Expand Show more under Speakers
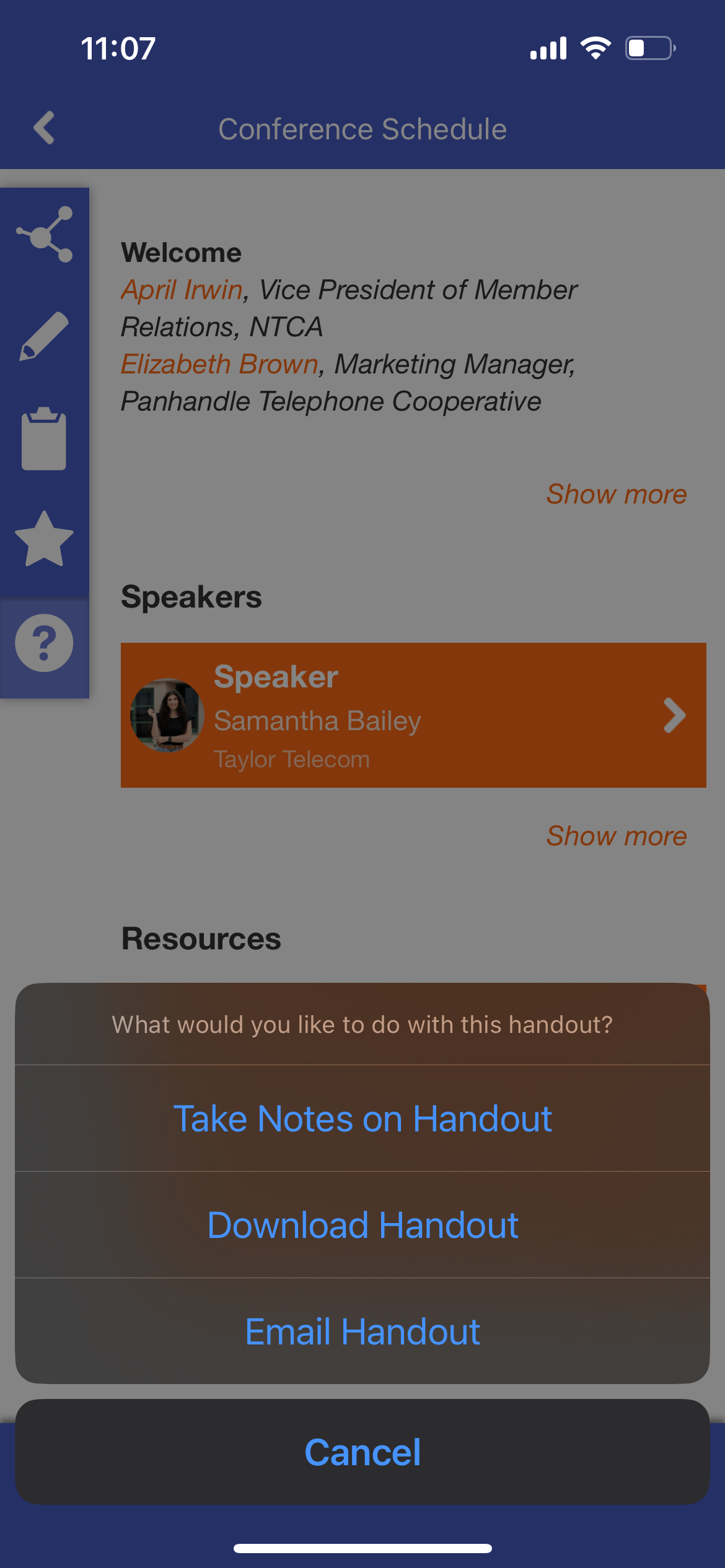This screenshot has height=1568, width=725. tap(616, 836)
